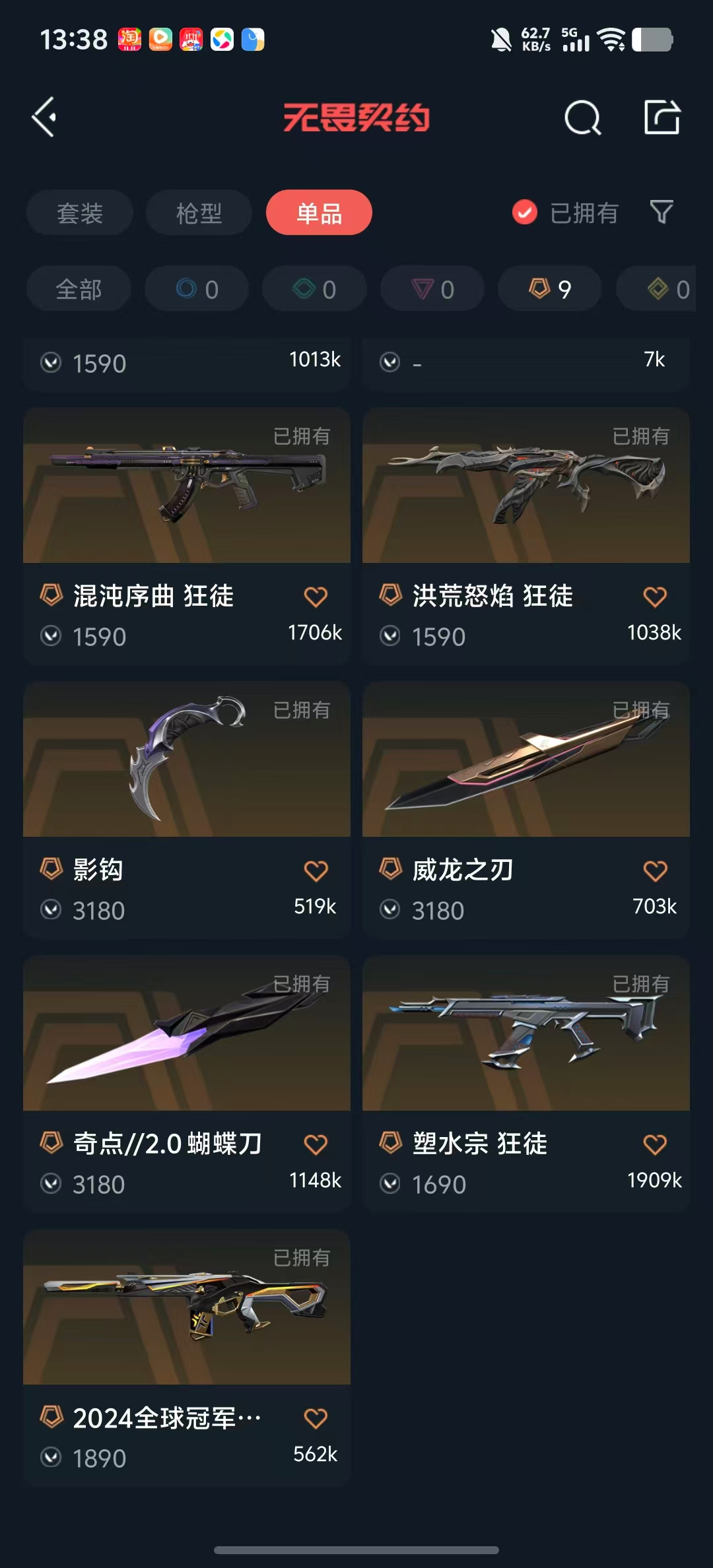Select the blue rarity chip showing 0
Image resolution: width=713 pixels, height=1568 pixels.
(197, 289)
